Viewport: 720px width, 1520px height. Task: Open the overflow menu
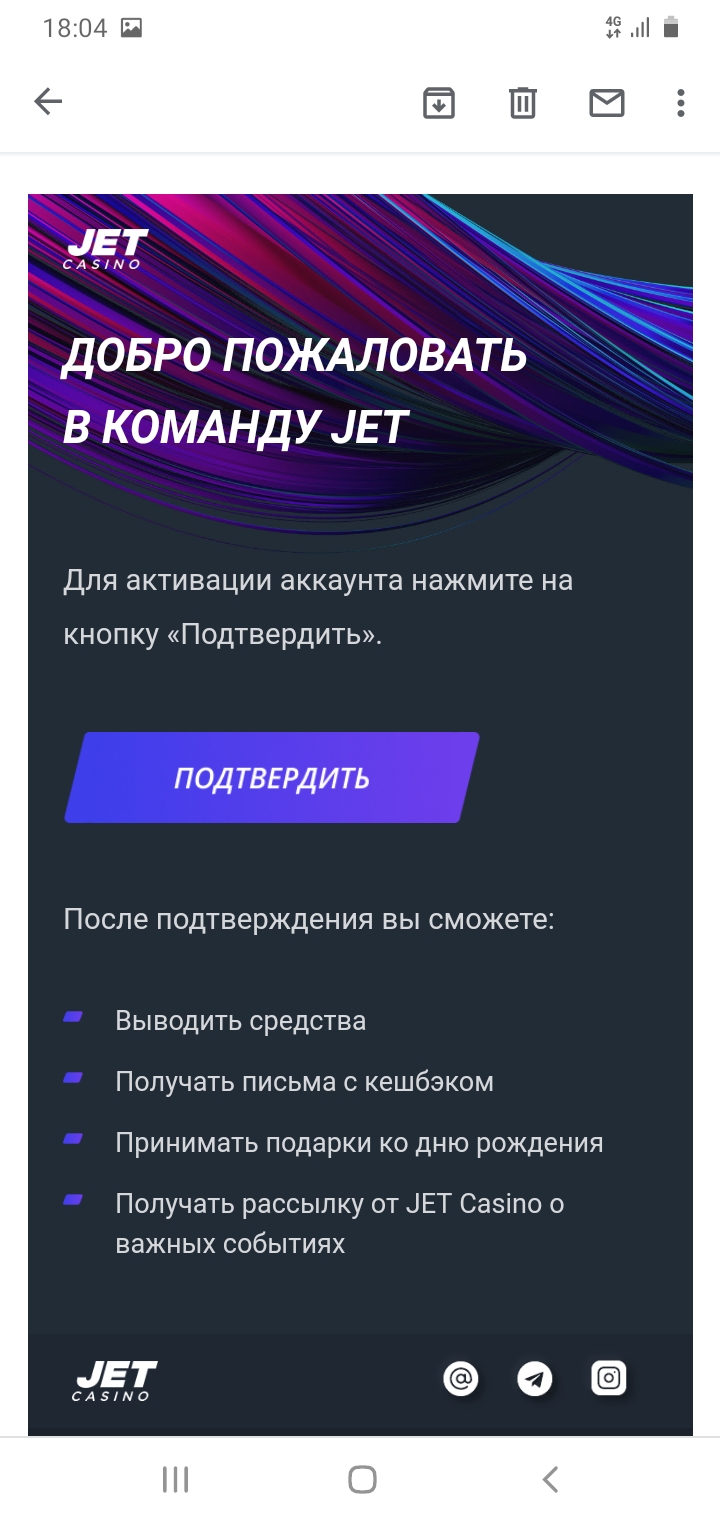pyautogui.click(x=680, y=102)
